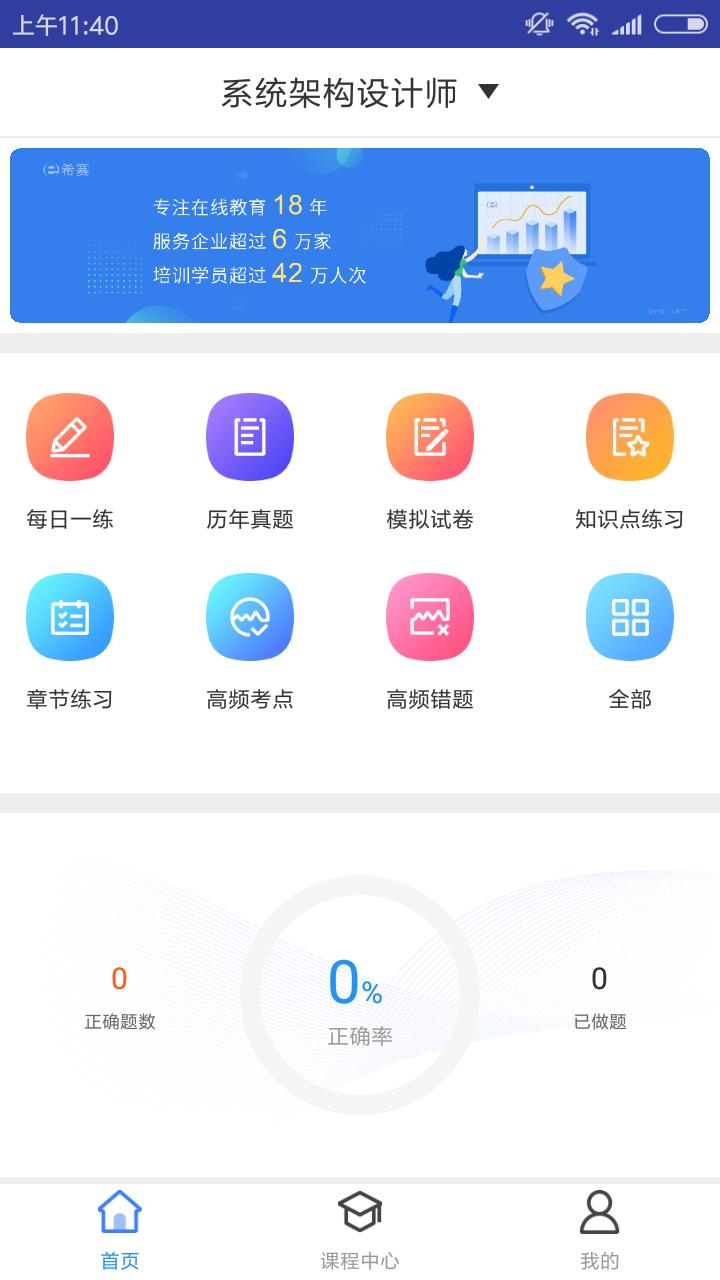Open the 希赛 online education banner
720x1280 pixels.
click(x=360, y=236)
